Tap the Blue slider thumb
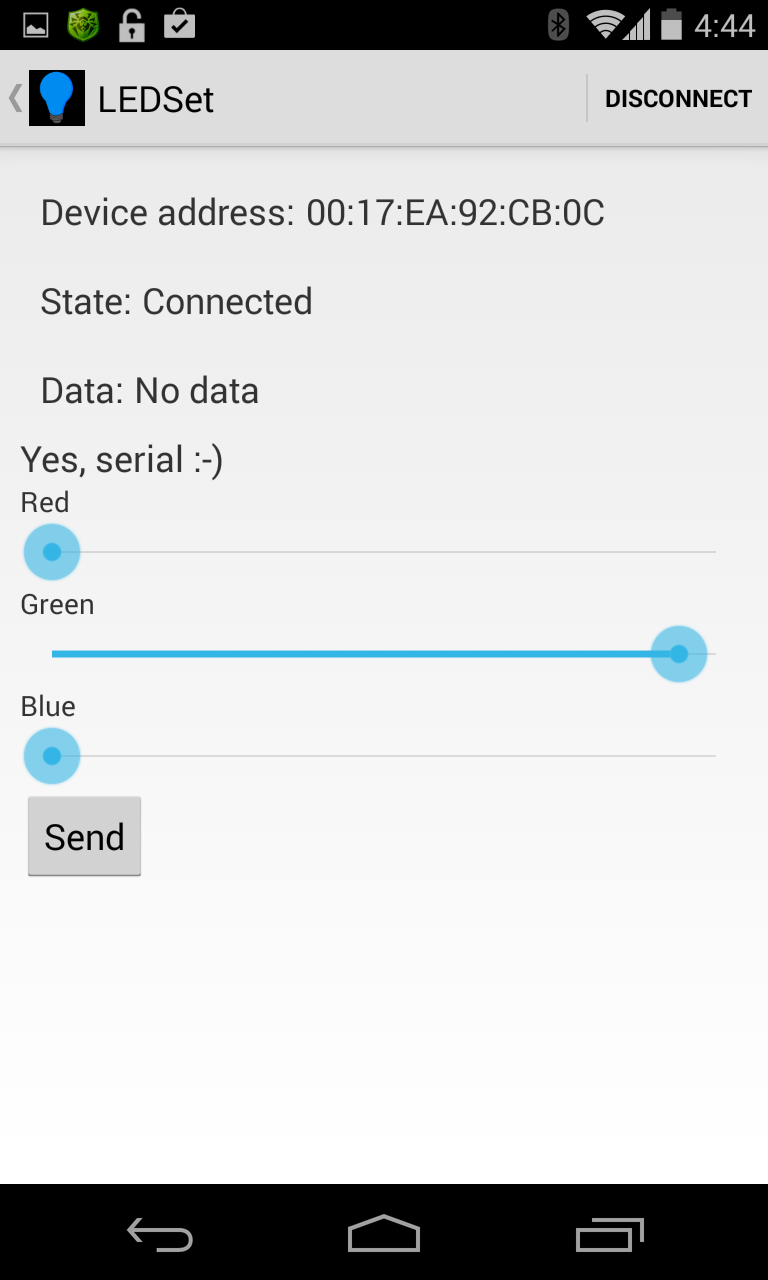 click(x=51, y=756)
